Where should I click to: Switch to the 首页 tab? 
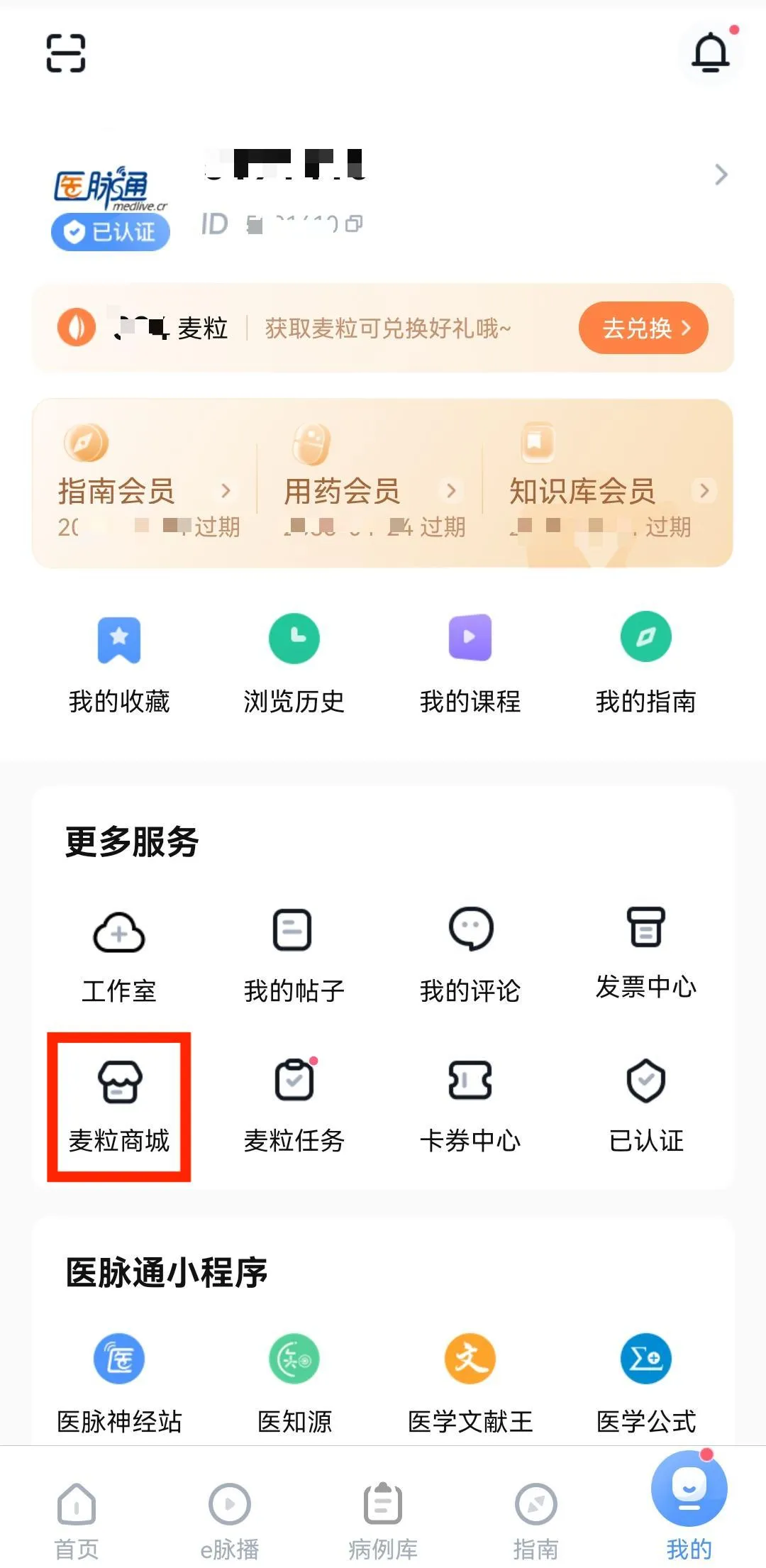pos(77,1520)
